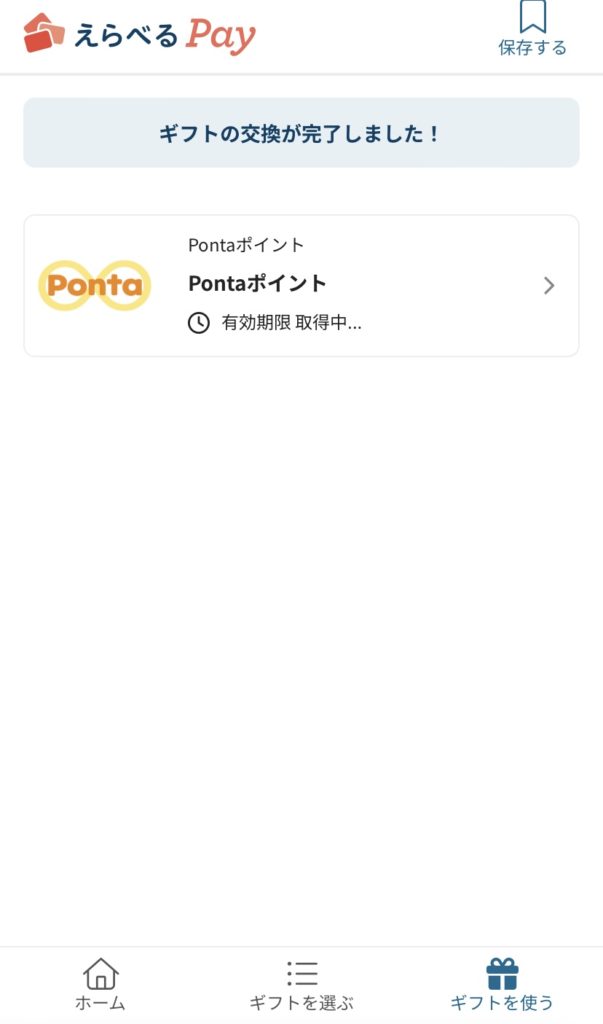Open the Pontaポイント gift card

[x=301, y=286]
